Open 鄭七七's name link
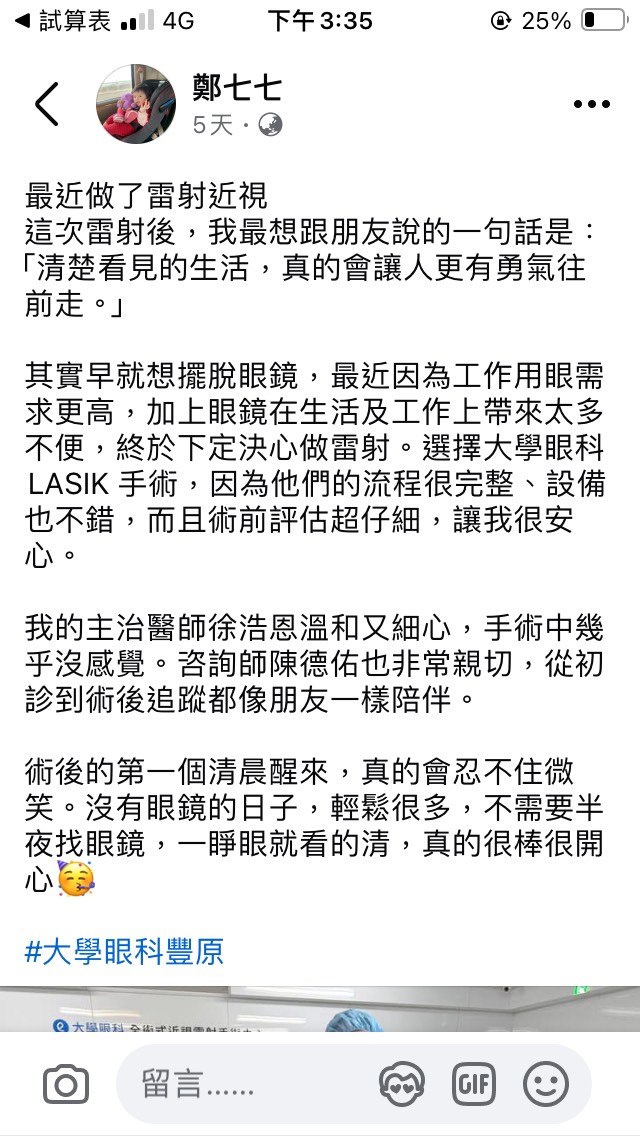 [x=236, y=88]
